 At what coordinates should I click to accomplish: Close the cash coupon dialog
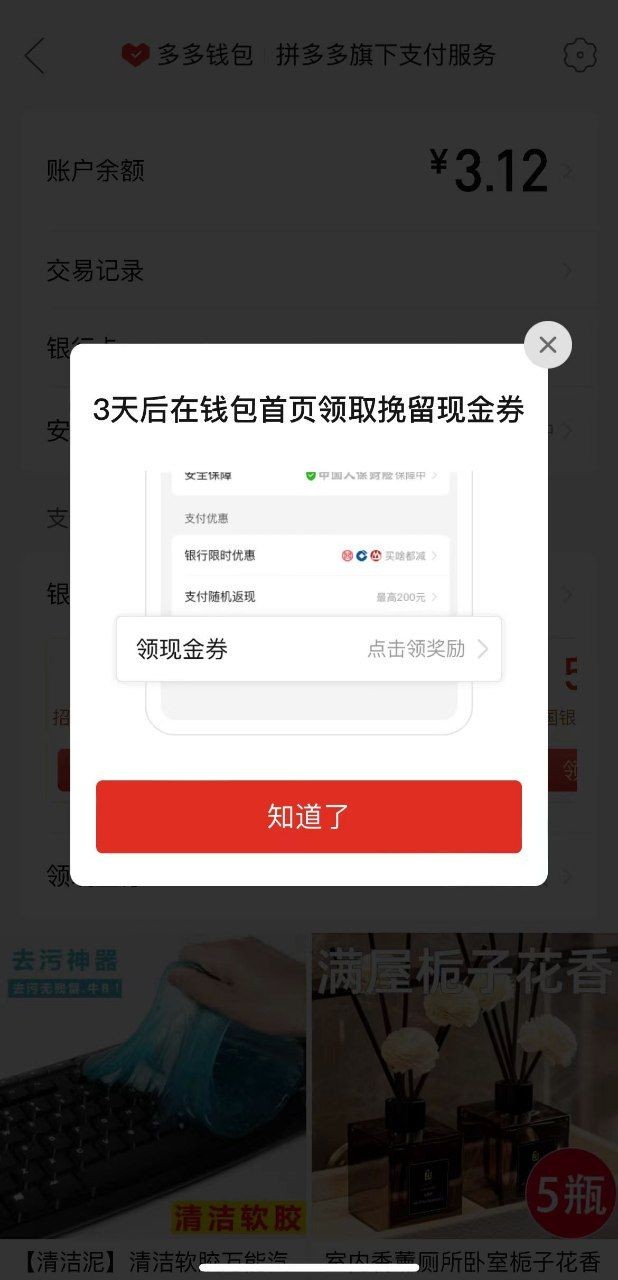(547, 345)
